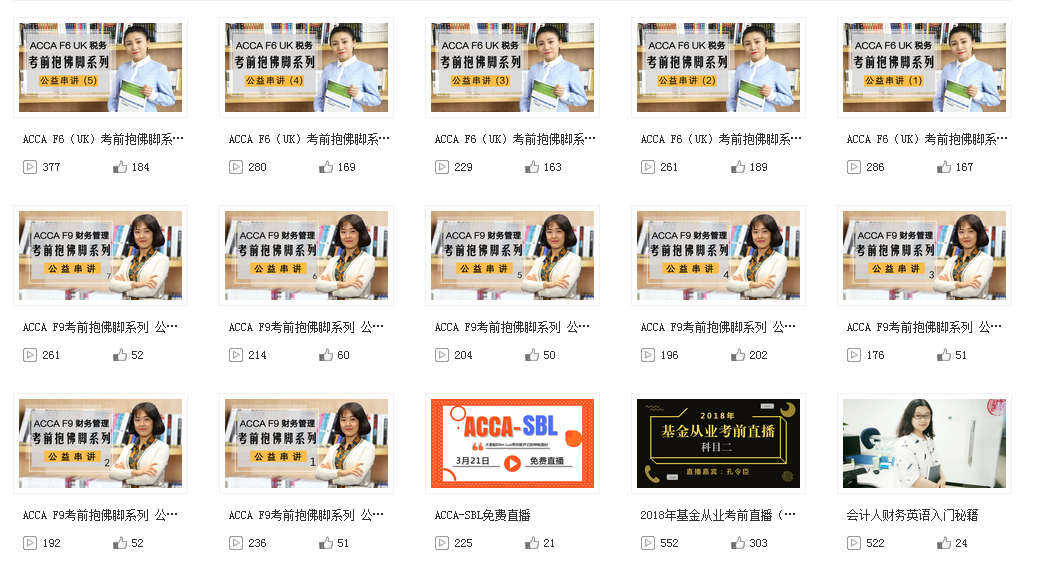The image size is (1058, 567).
Task: Open ACCA F9 财务管理 公益串讲 2 video
Action: pyautogui.click(x=100, y=443)
